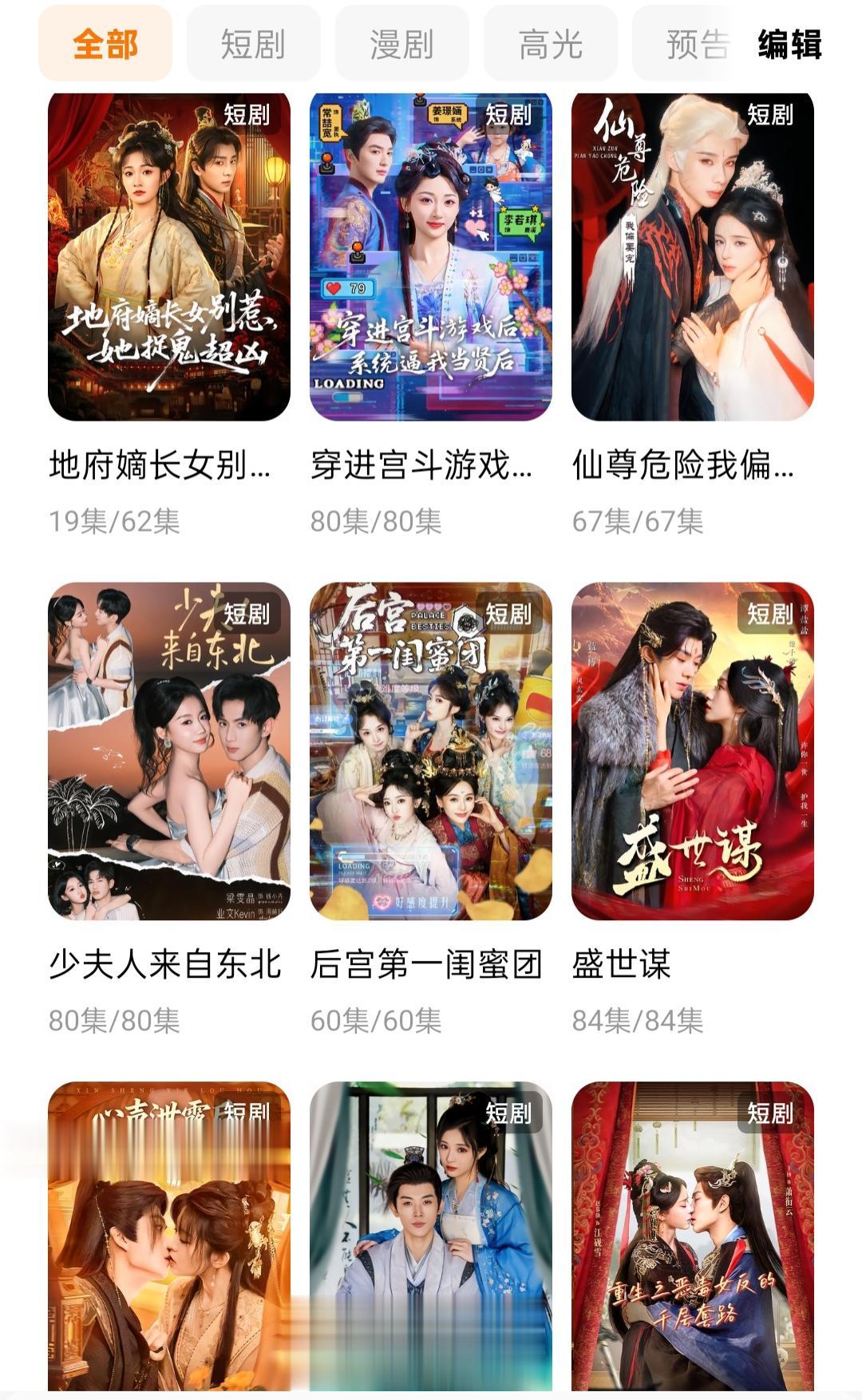
Task: Open the drama 仙尊危险我偏要宠
Action: 692,257
